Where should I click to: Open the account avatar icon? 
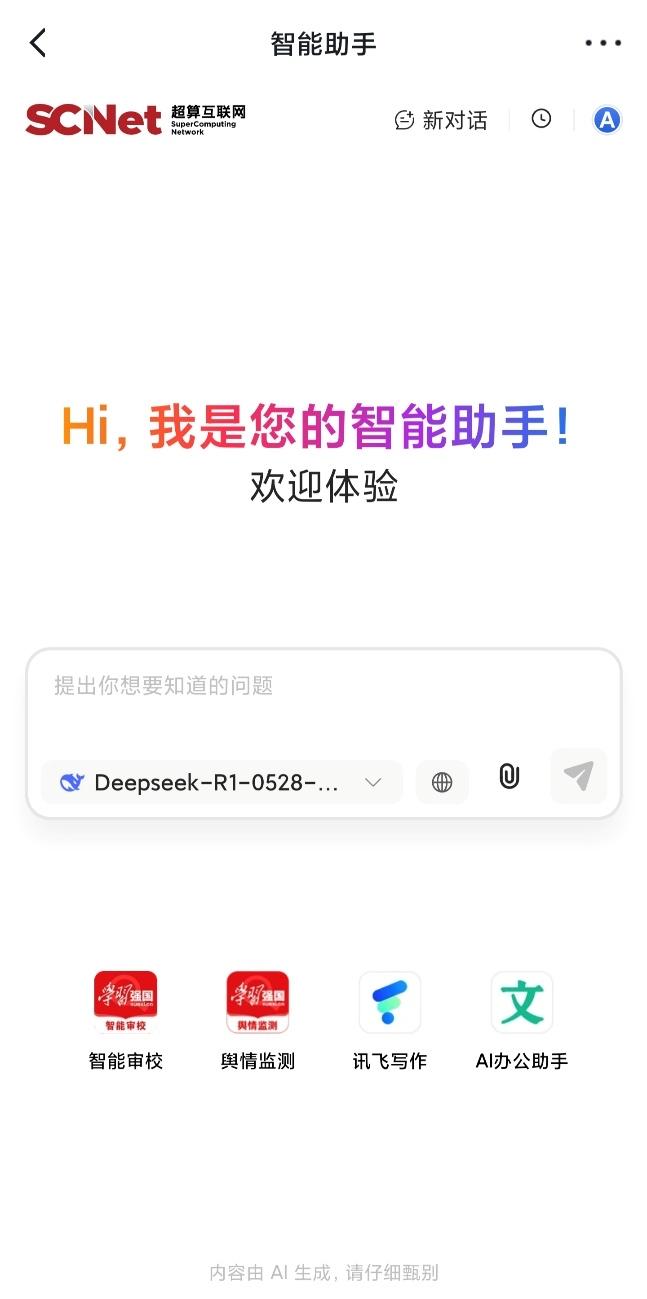607,120
